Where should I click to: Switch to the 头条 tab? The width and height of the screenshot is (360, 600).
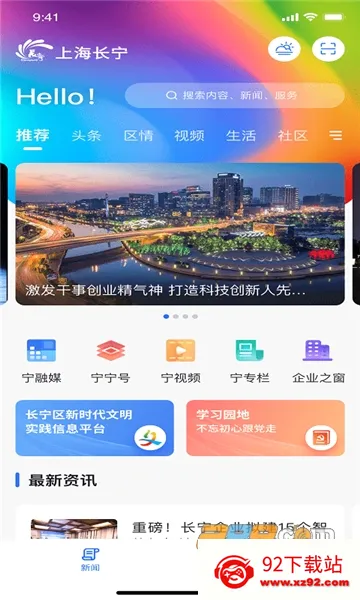click(86, 136)
